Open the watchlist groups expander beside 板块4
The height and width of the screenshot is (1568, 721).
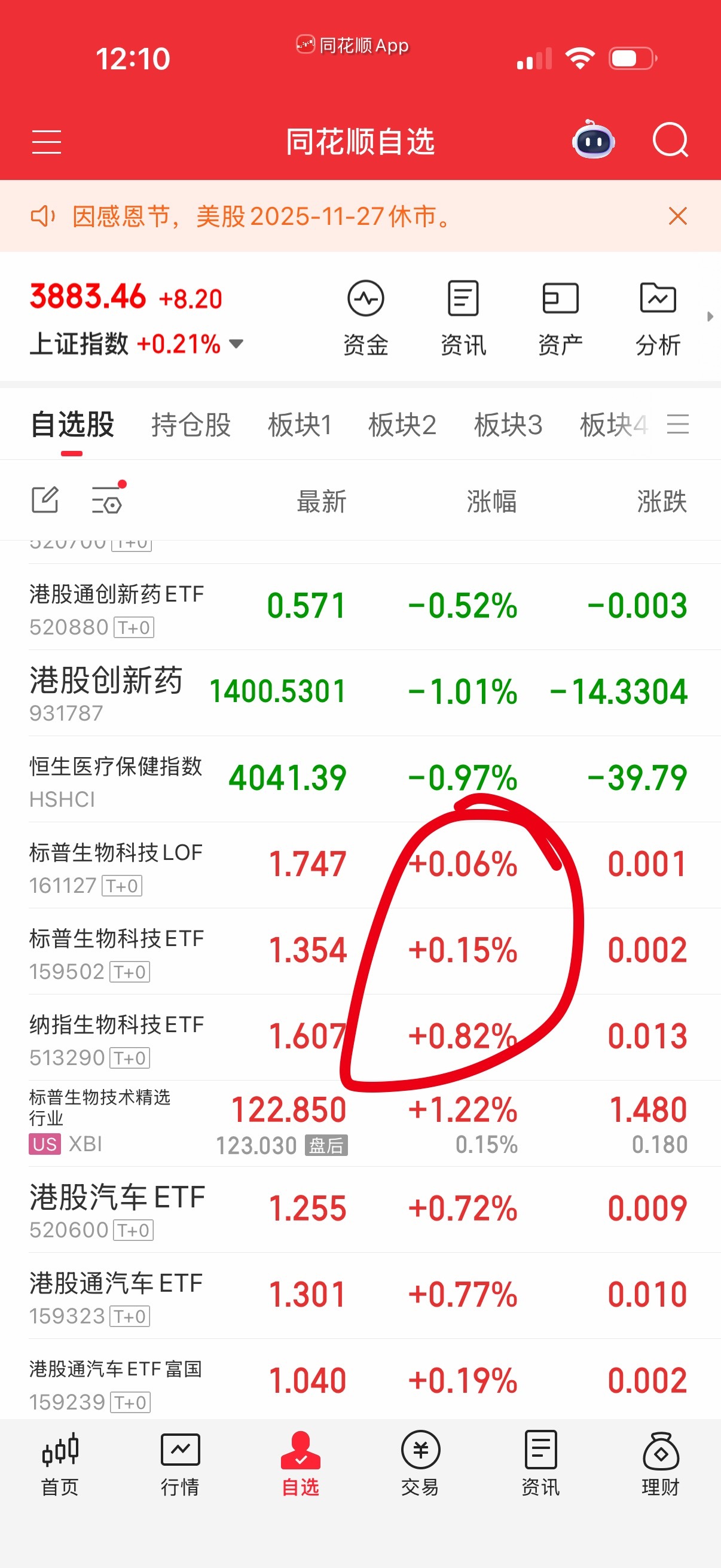680,424
